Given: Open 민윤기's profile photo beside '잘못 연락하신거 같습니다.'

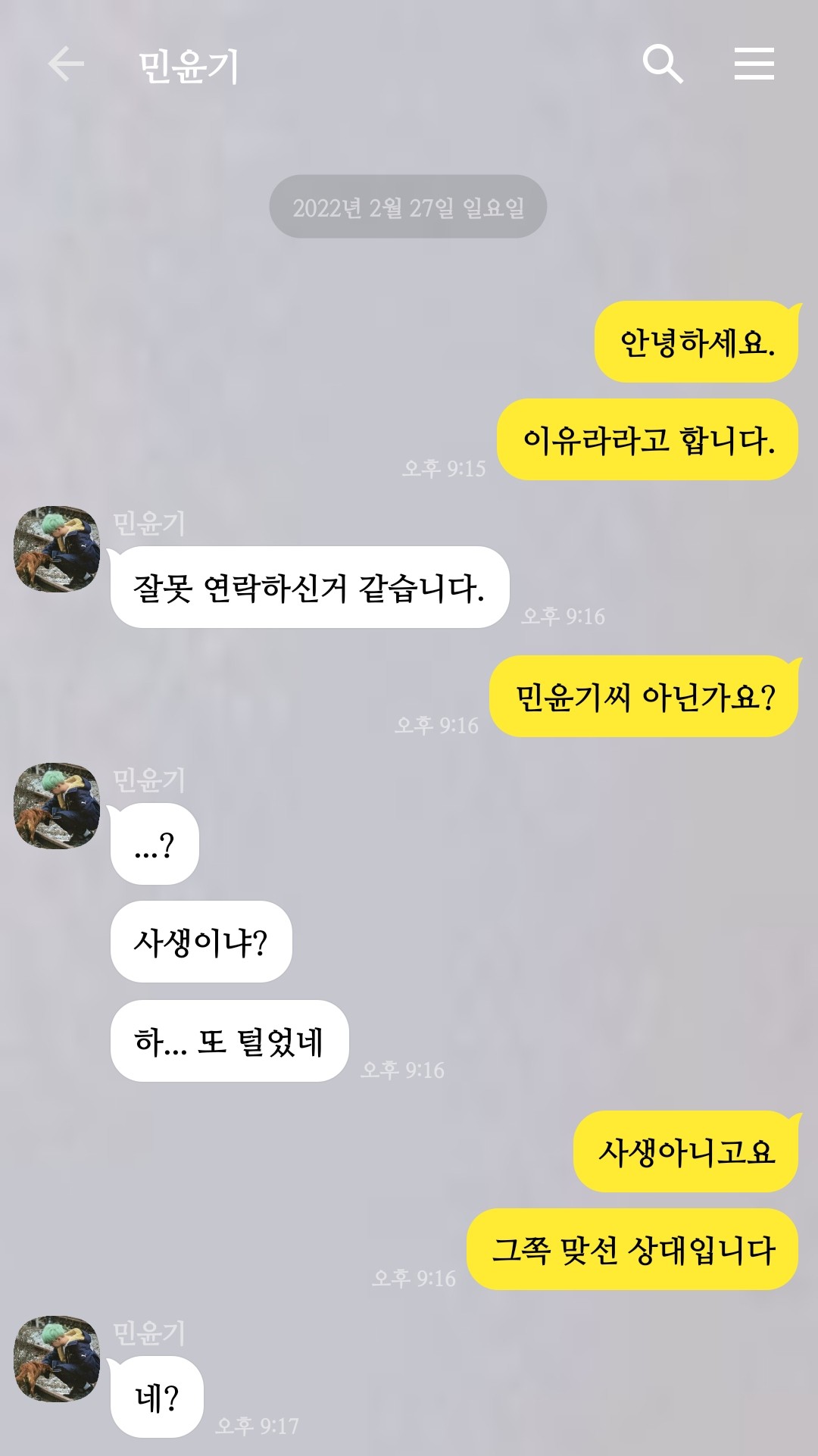Looking at the screenshot, I should click(x=57, y=549).
